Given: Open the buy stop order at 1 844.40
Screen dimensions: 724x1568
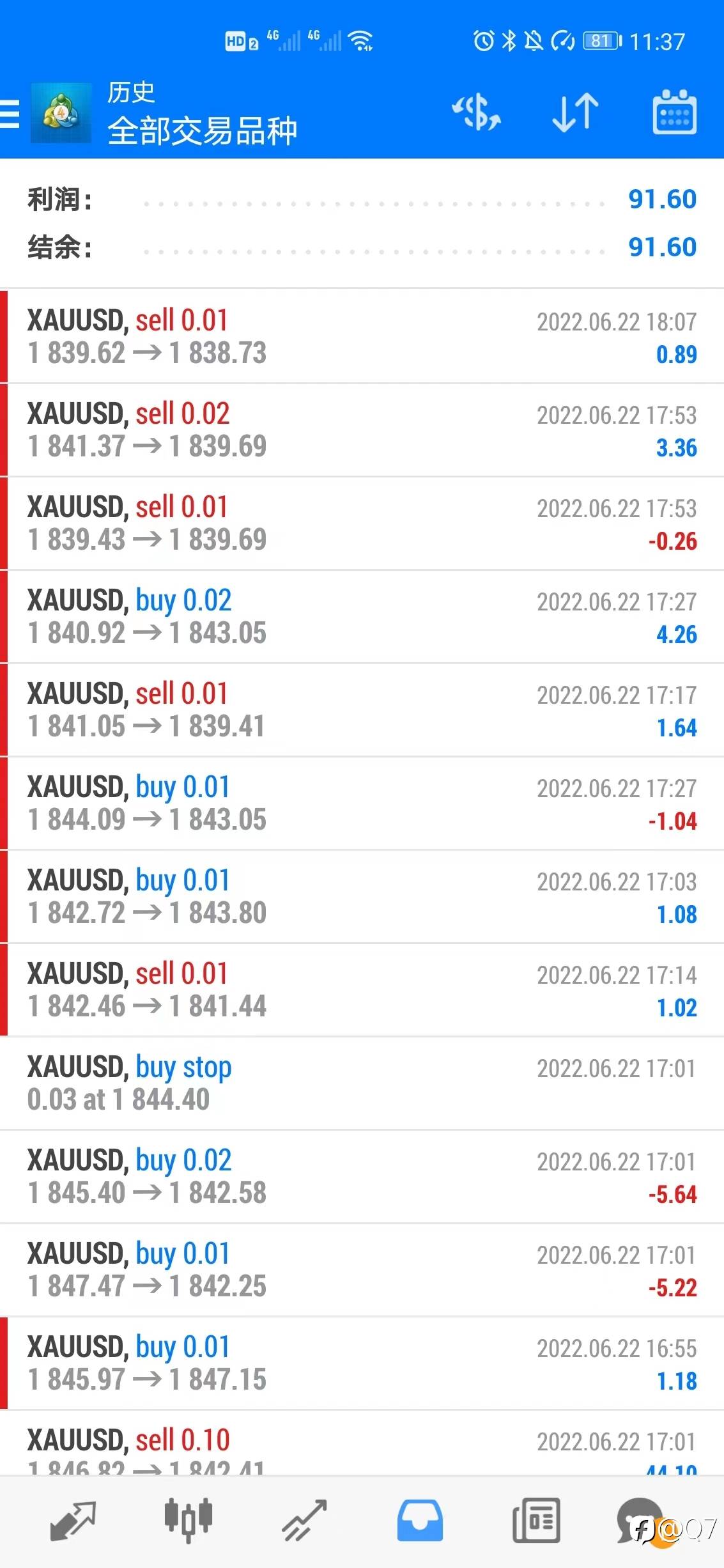Looking at the screenshot, I should (362, 1083).
